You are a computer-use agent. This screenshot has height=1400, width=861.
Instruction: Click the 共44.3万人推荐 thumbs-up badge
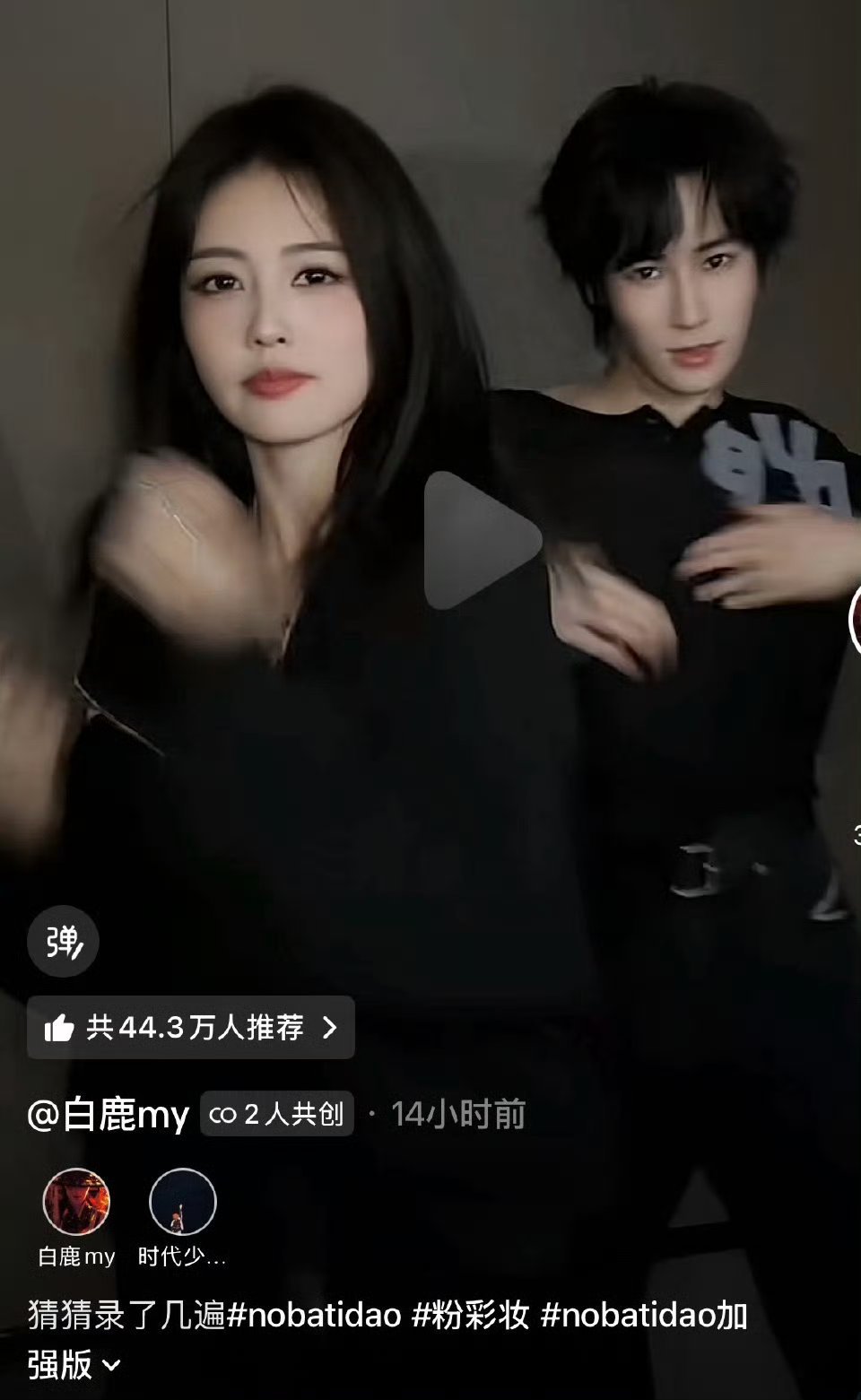(x=190, y=1028)
